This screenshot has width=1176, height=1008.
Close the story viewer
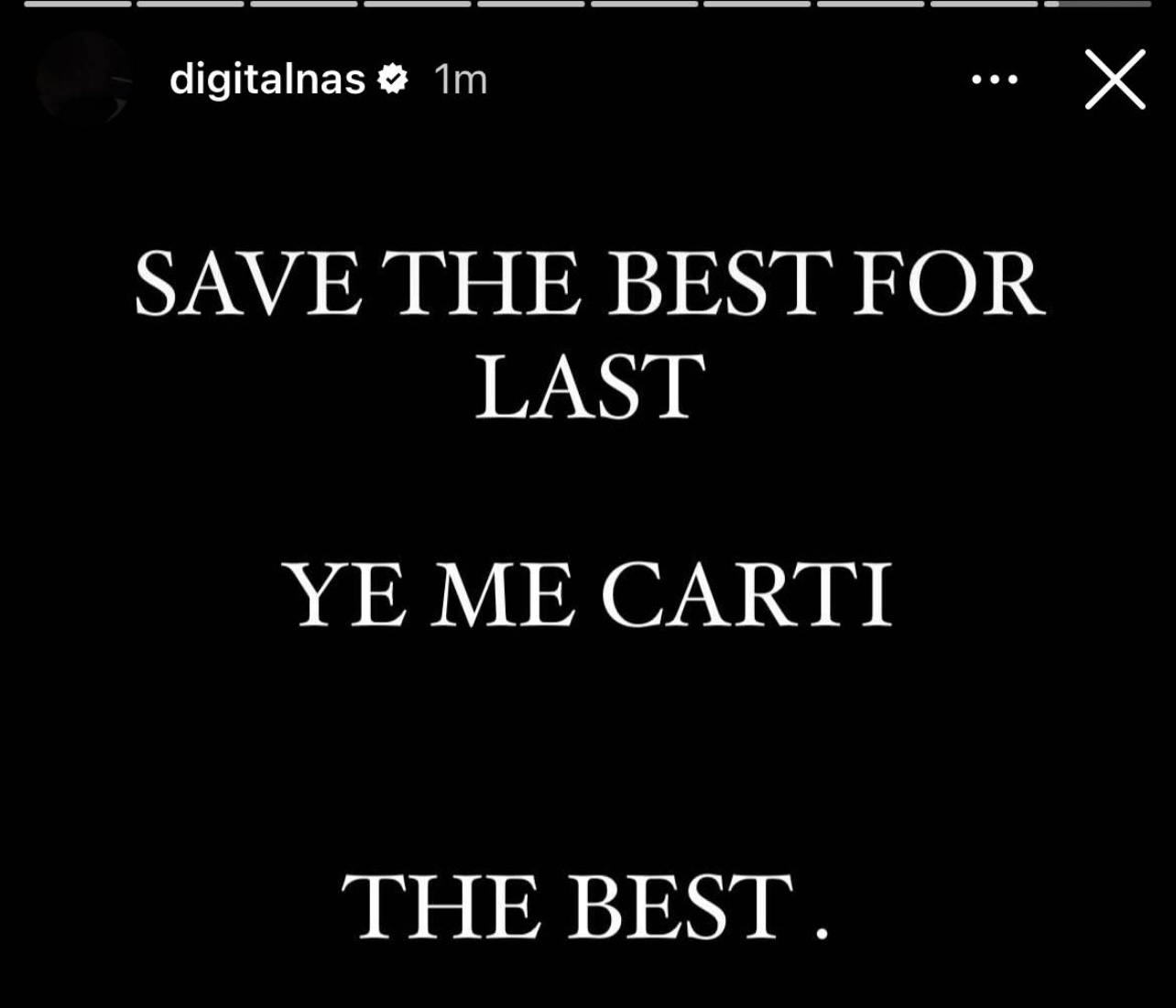click(1115, 80)
